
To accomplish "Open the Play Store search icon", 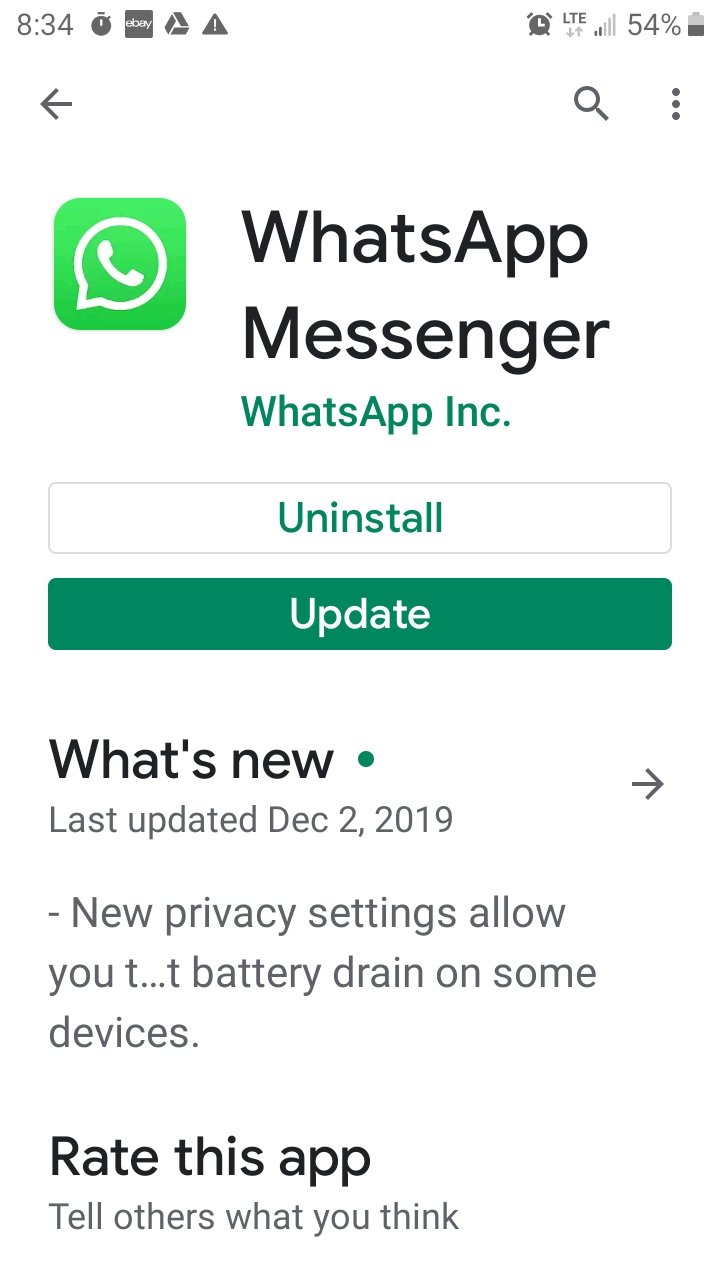I will (x=591, y=103).
